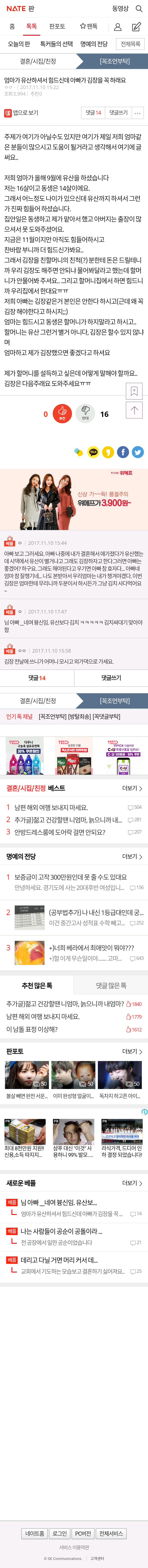Tap 댓글쓰기 below the best comments
Viewport: 148px width, 1568px height.
(111, 677)
